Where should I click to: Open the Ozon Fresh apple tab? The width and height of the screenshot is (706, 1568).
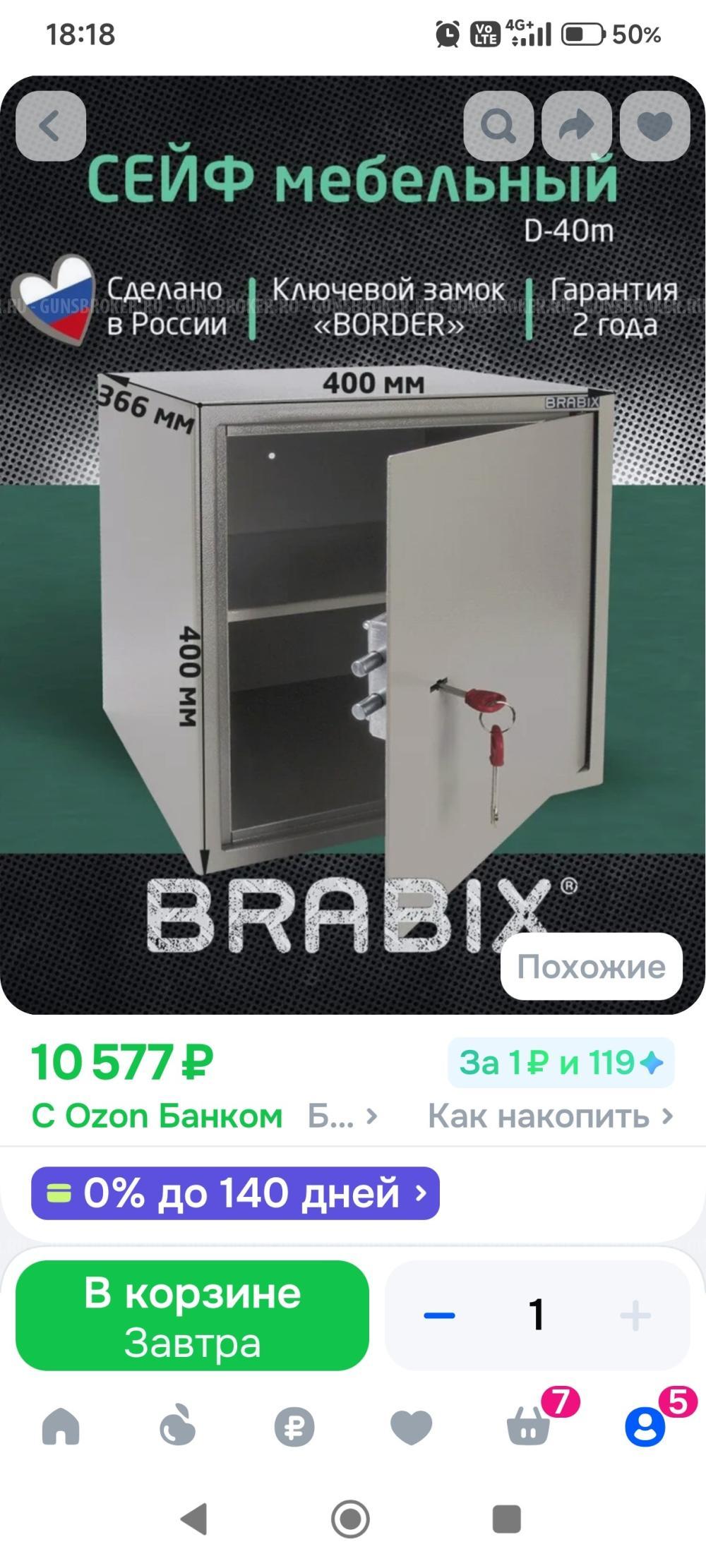coord(177,1426)
